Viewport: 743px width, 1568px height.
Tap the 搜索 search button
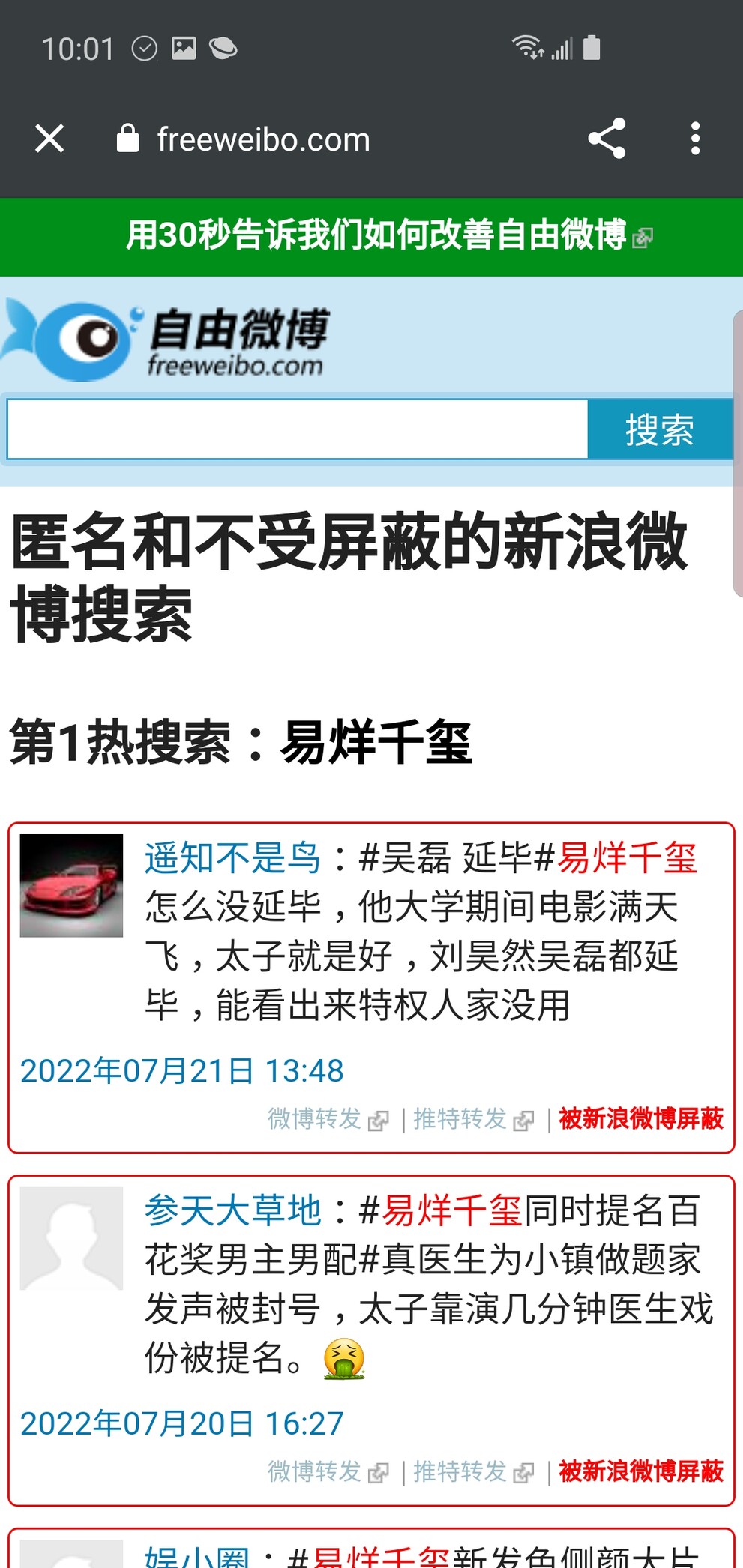[x=660, y=429]
